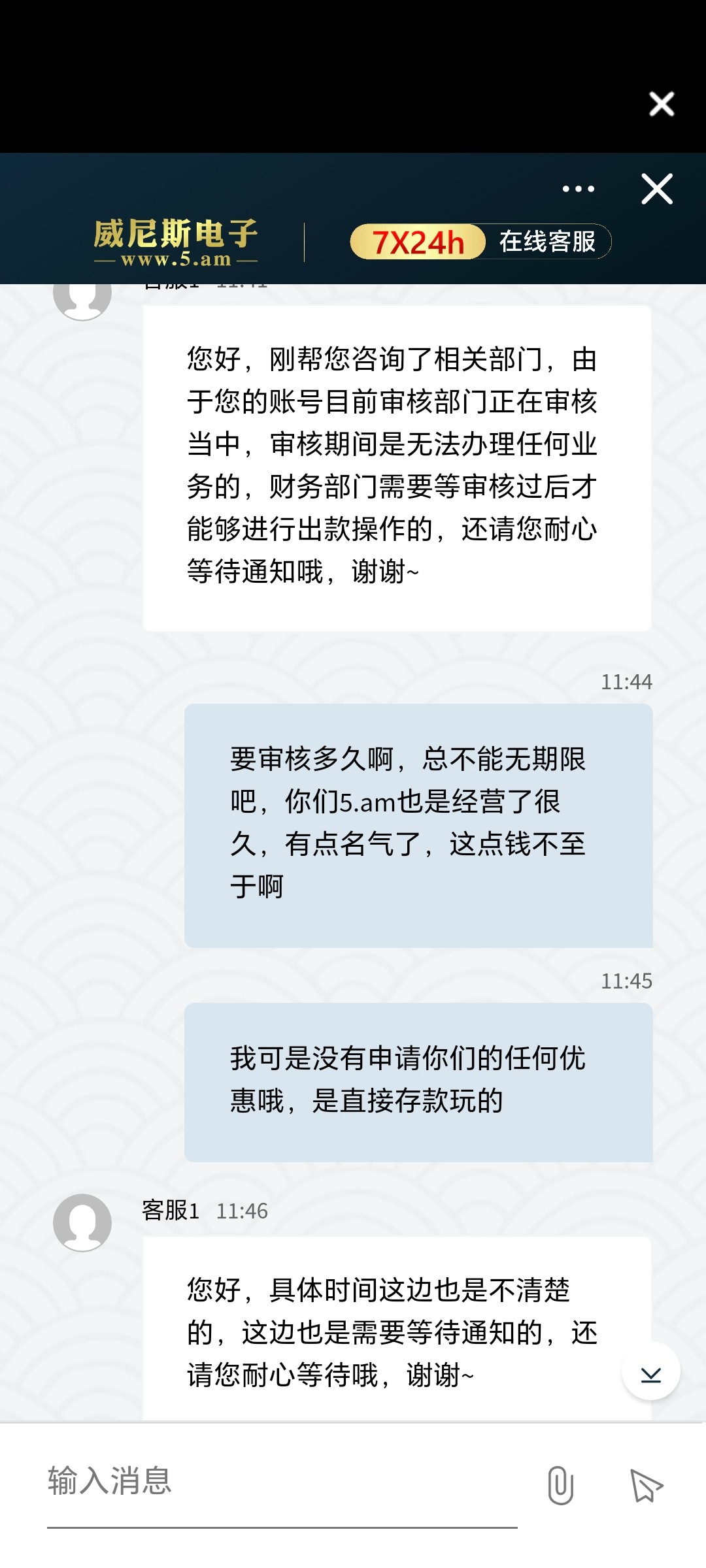Image resolution: width=706 pixels, height=1568 pixels.
Task: Jump to latest message with down arrow
Action: (x=651, y=1371)
